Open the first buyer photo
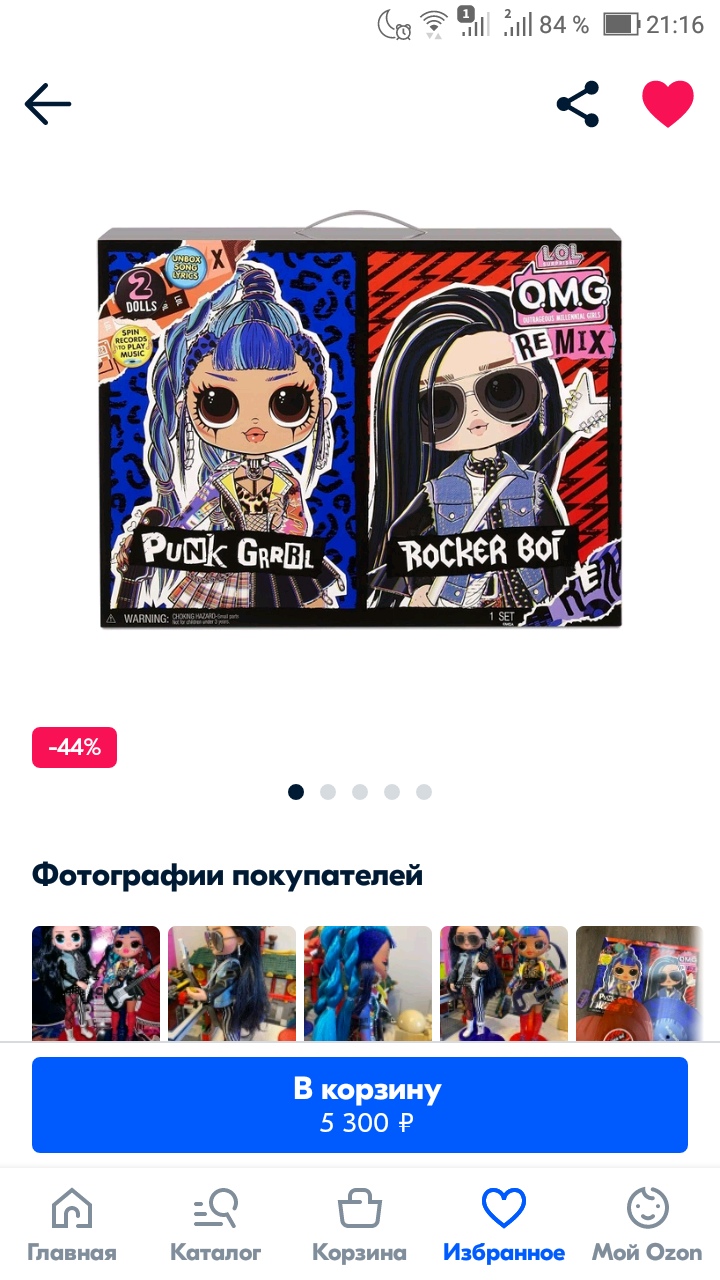The height and width of the screenshot is (1280, 720). 96,984
